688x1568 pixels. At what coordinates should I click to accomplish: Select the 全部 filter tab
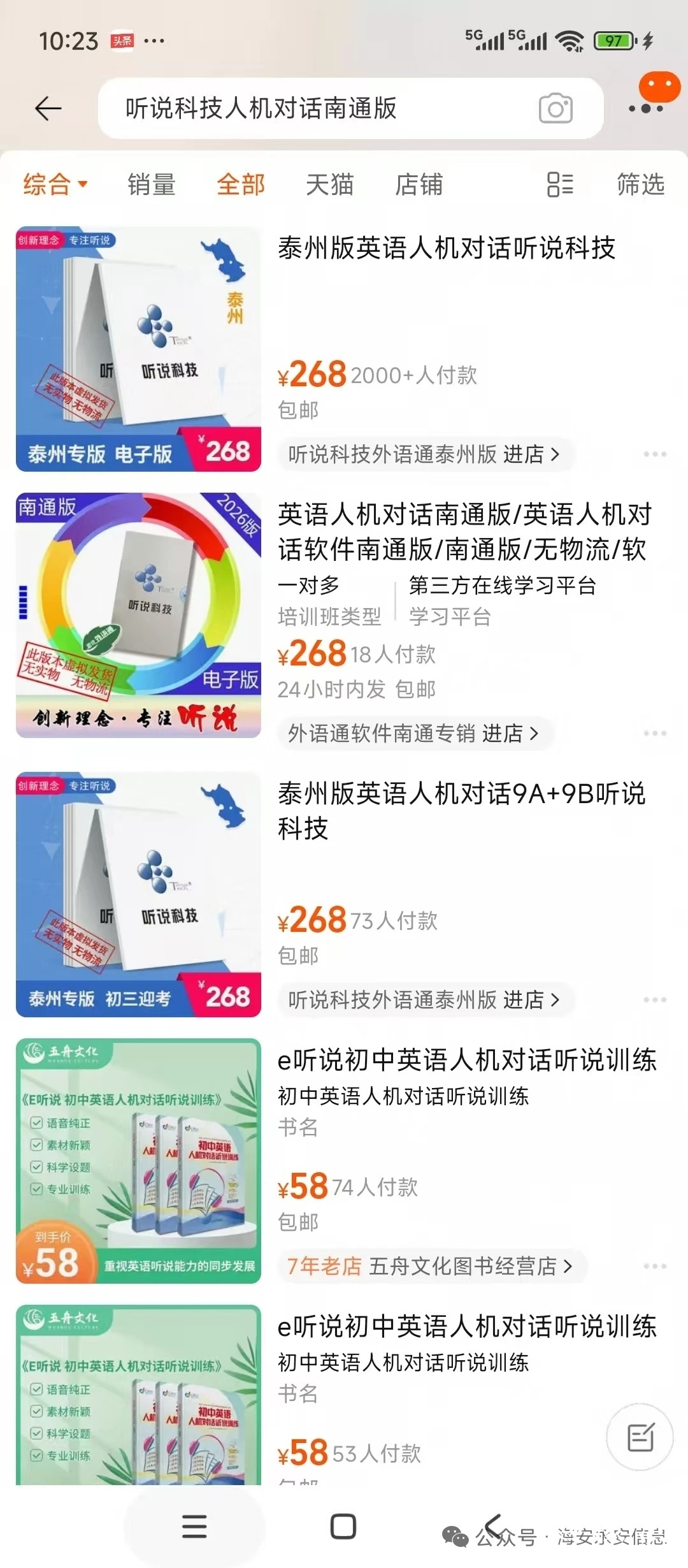tap(240, 185)
